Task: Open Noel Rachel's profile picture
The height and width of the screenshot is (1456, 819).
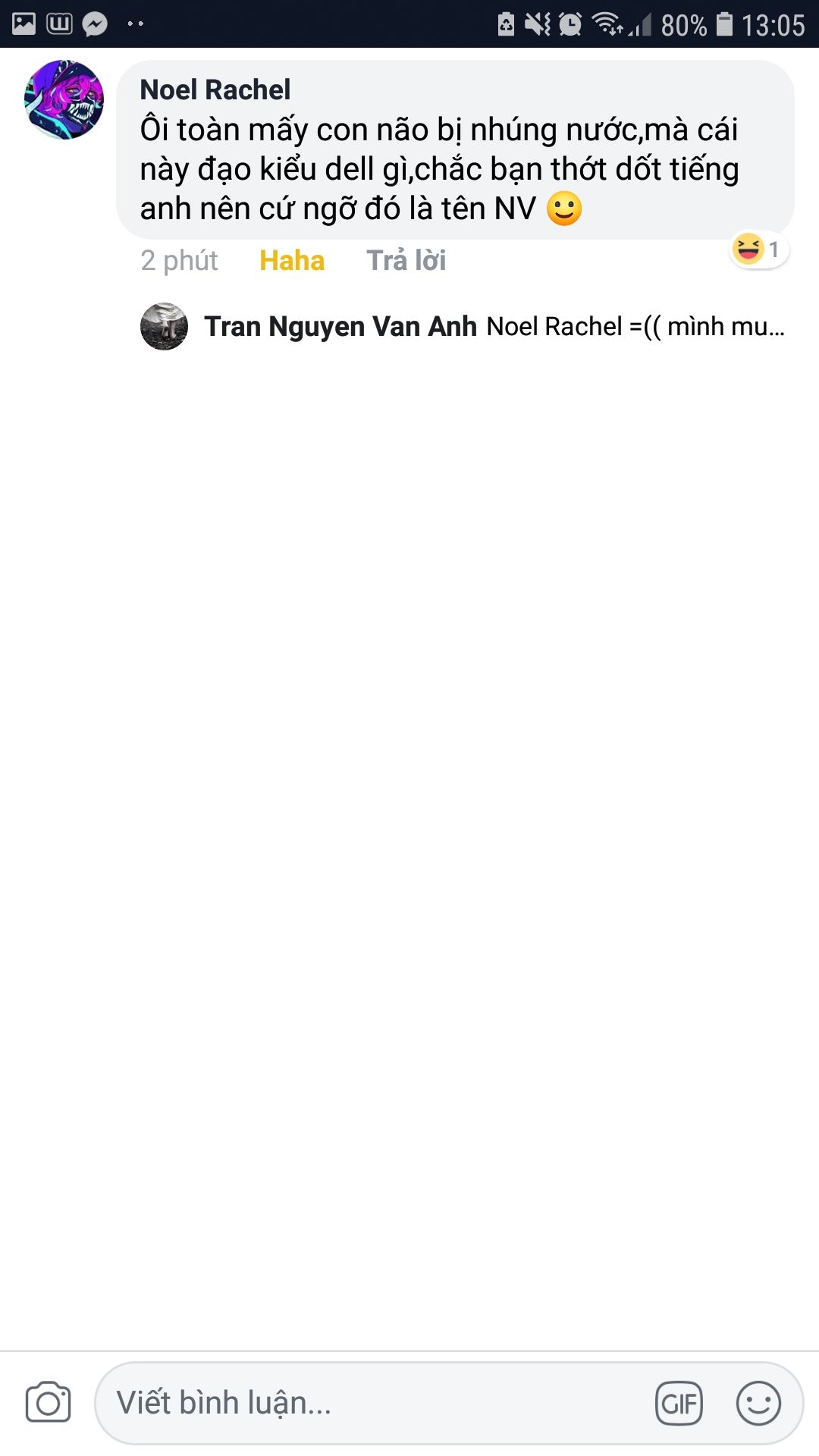Action: [x=64, y=99]
